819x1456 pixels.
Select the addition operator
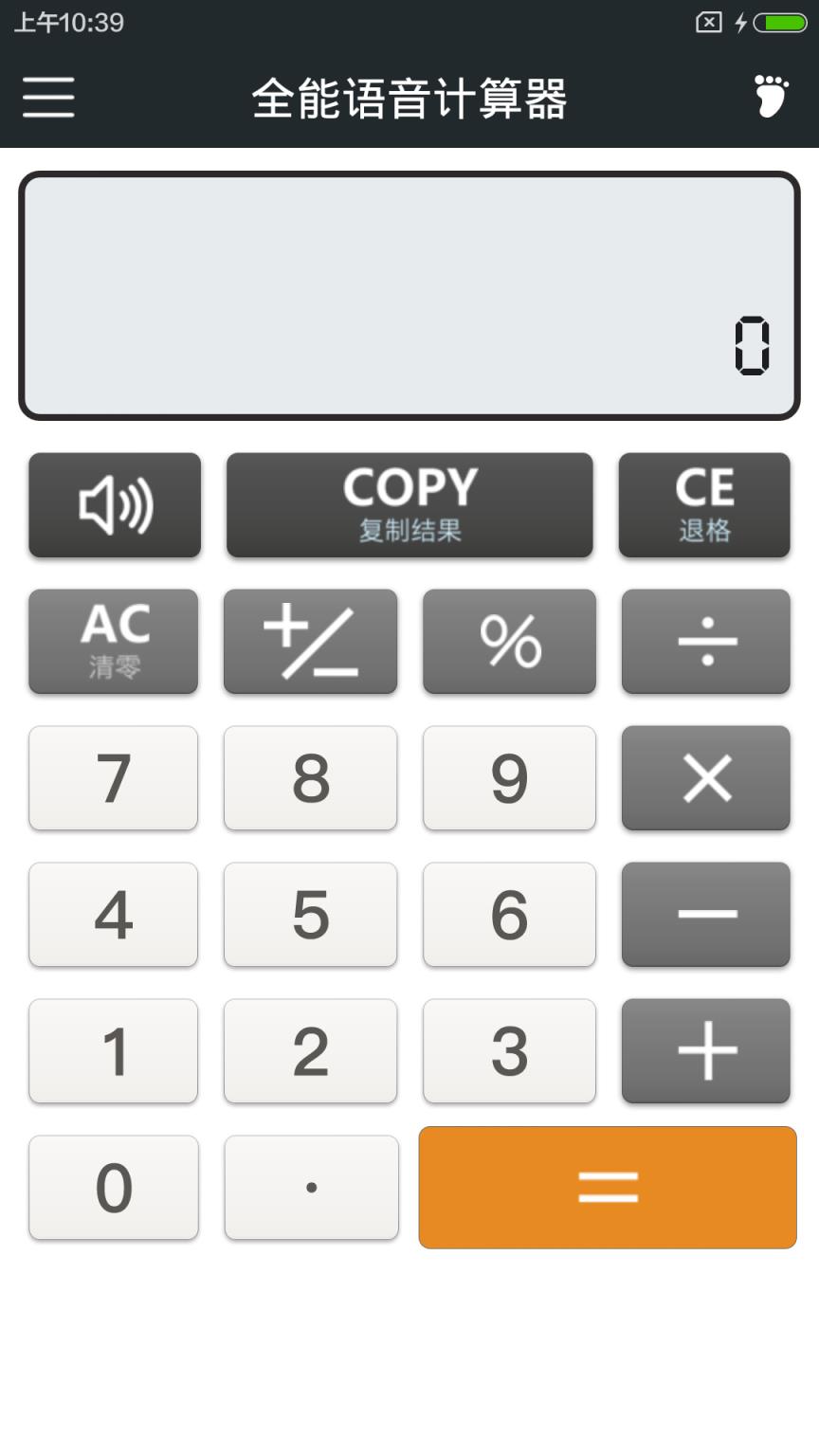(x=706, y=1051)
